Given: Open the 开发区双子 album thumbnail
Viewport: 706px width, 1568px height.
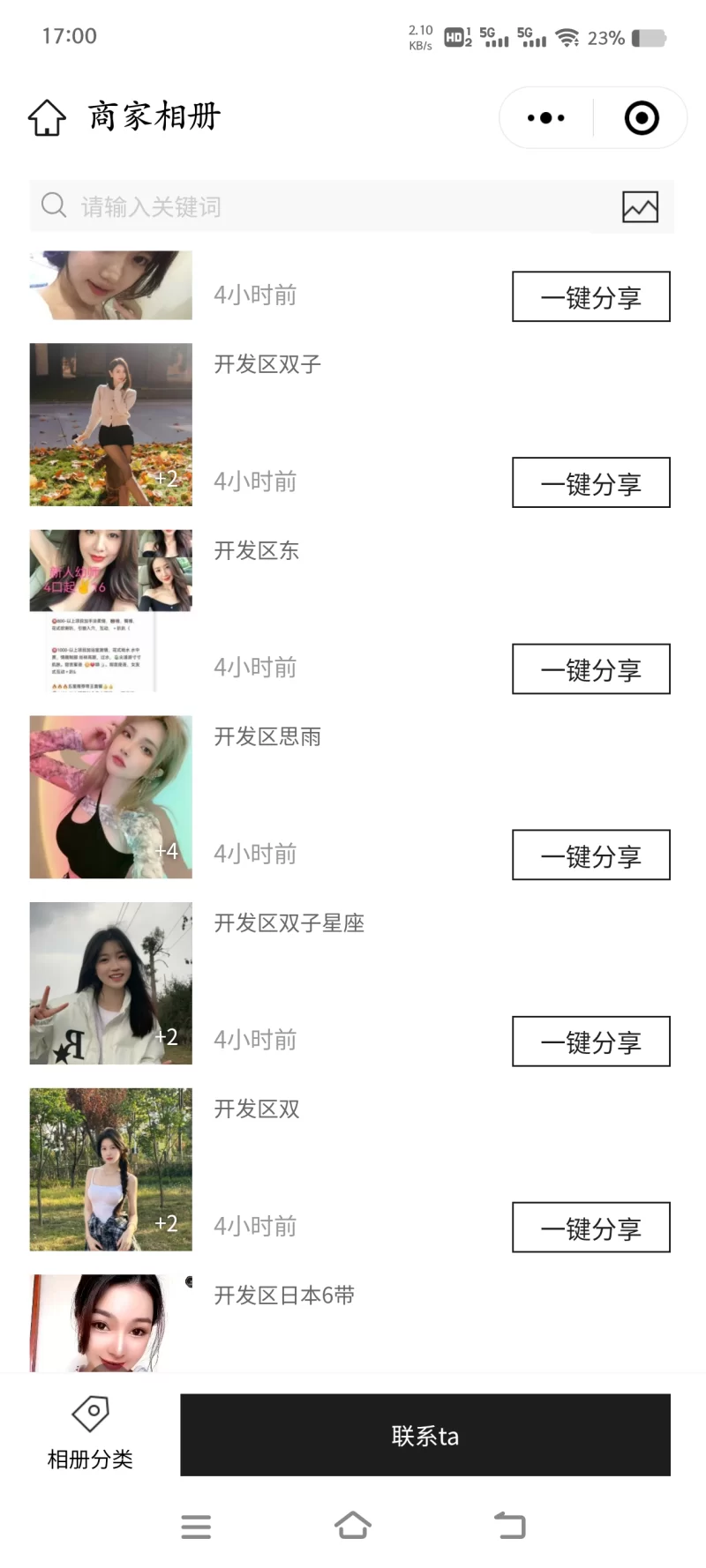Looking at the screenshot, I should [x=110, y=424].
